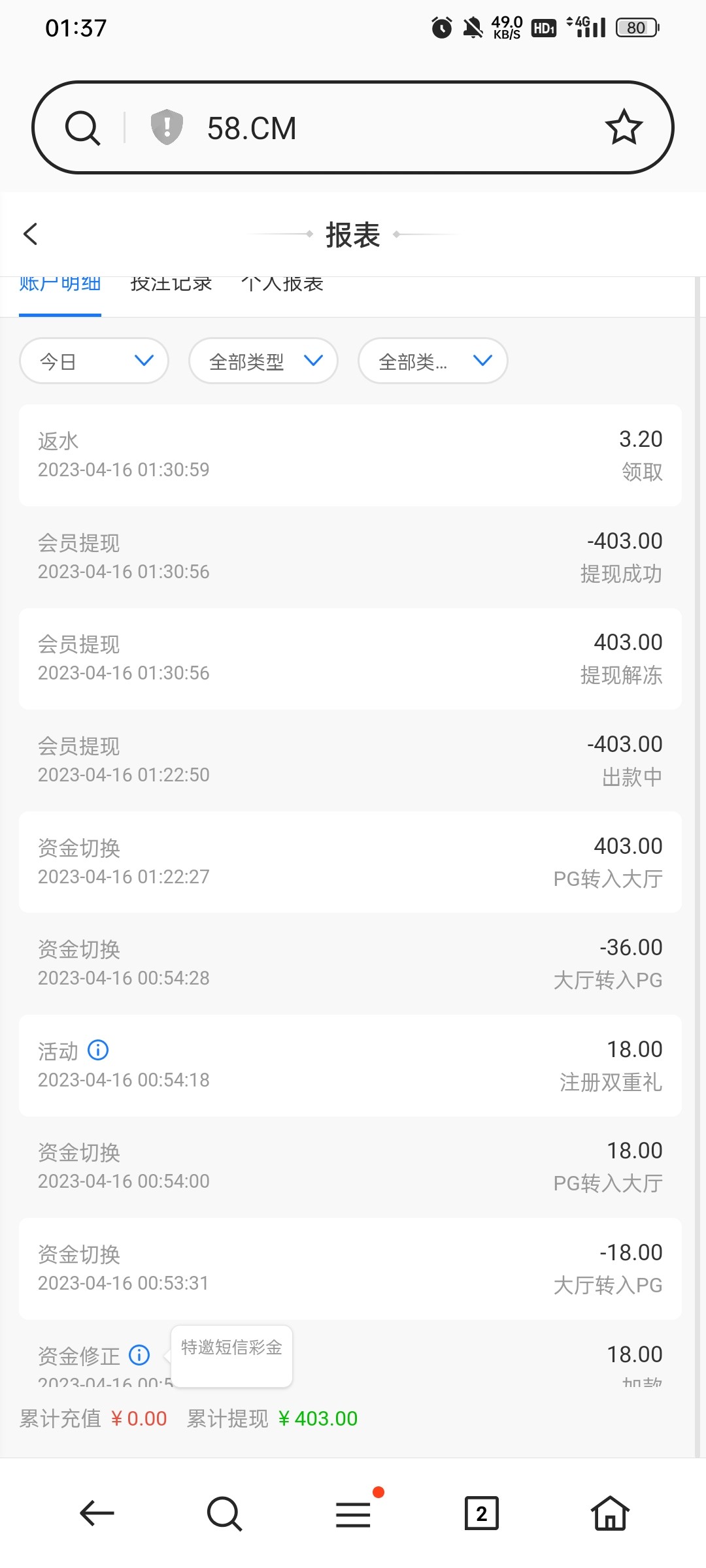Image resolution: width=706 pixels, height=1568 pixels.
Task: Navigate back with the browser arrow
Action: click(x=97, y=1513)
